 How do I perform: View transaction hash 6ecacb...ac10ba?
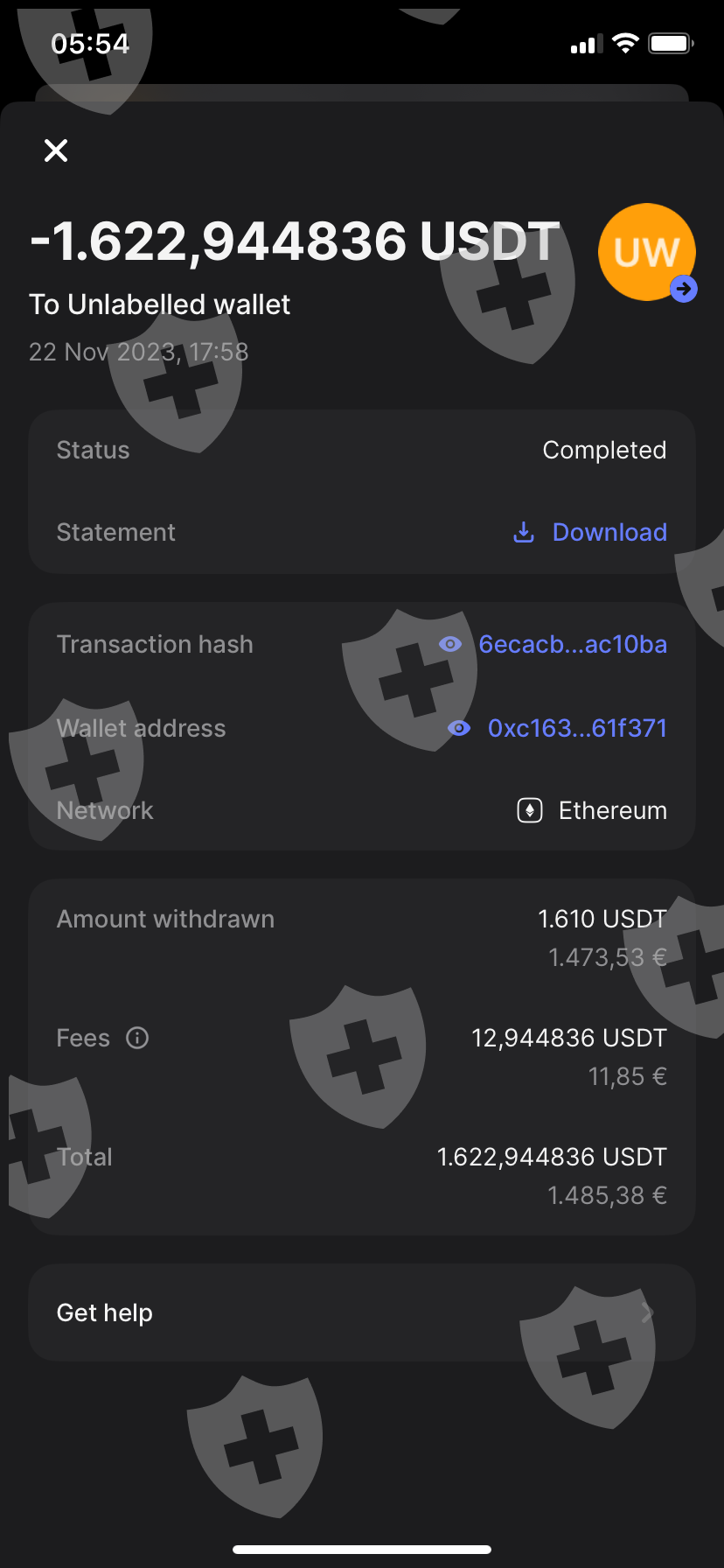click(553, 644)
